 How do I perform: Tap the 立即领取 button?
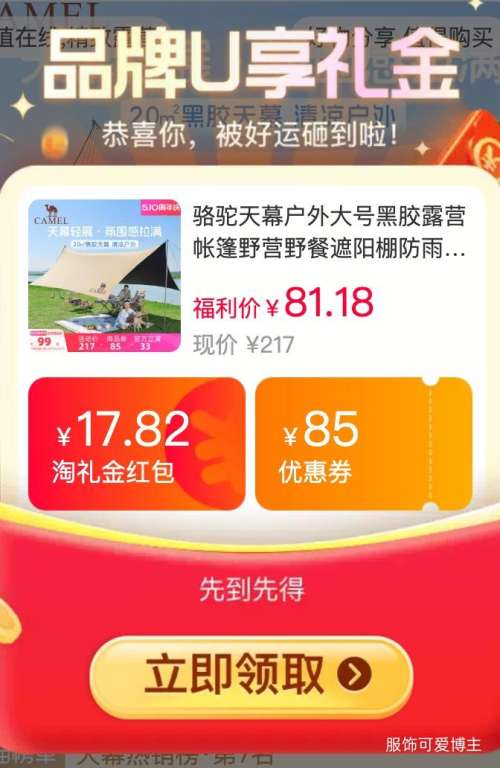pos(251,677)
